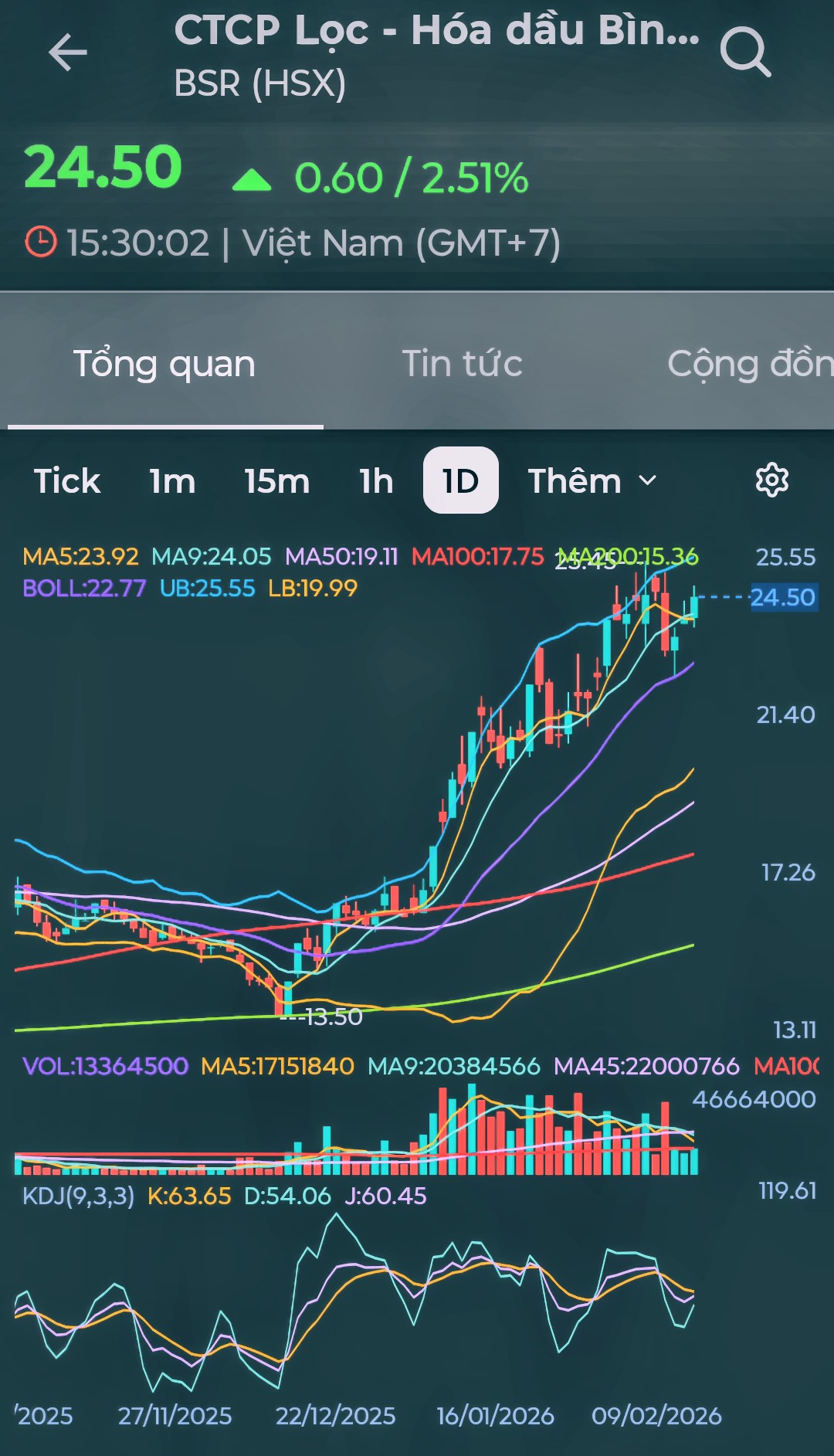Select the Tick chart interval
The image size is (834, 1456).
coord(67,481)
